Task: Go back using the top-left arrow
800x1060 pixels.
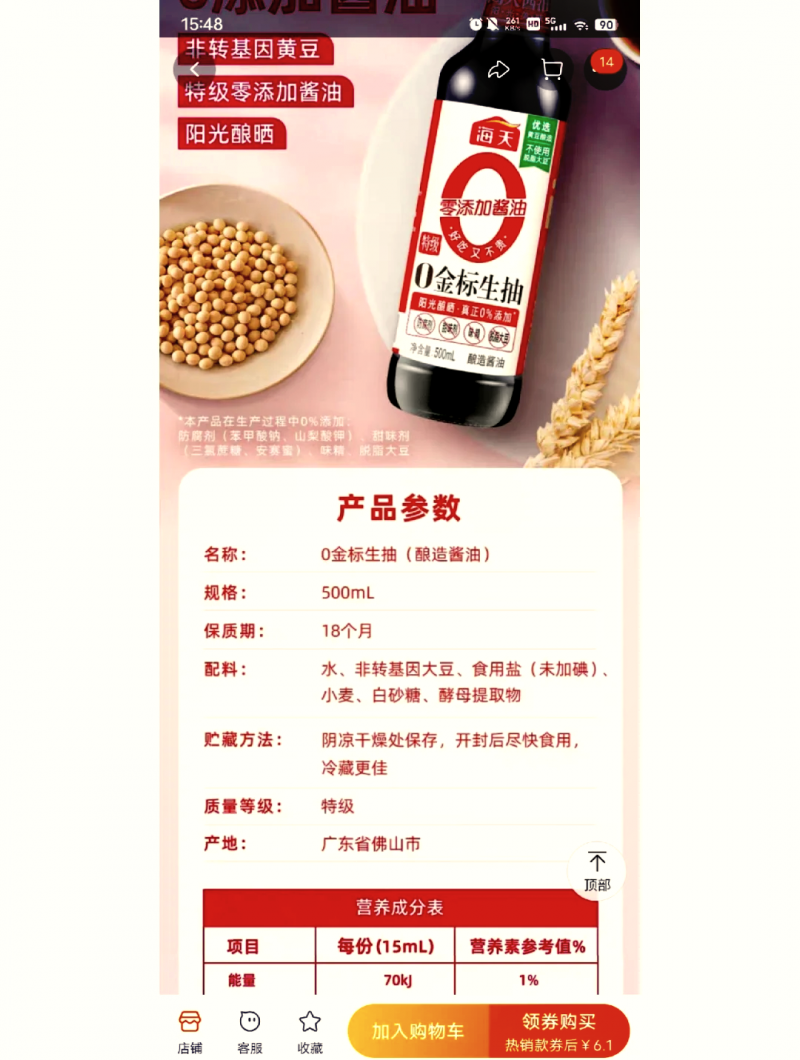Action: 194,70
